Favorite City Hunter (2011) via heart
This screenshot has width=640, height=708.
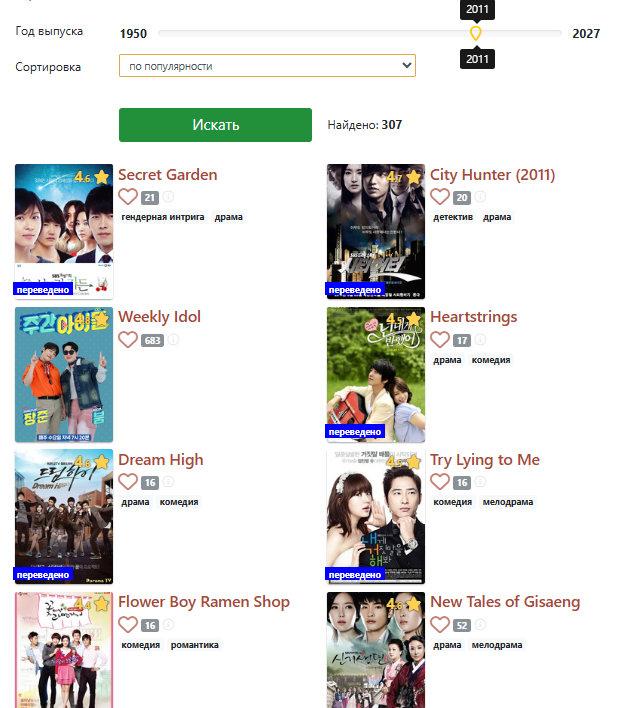click(x=440, y=197)
